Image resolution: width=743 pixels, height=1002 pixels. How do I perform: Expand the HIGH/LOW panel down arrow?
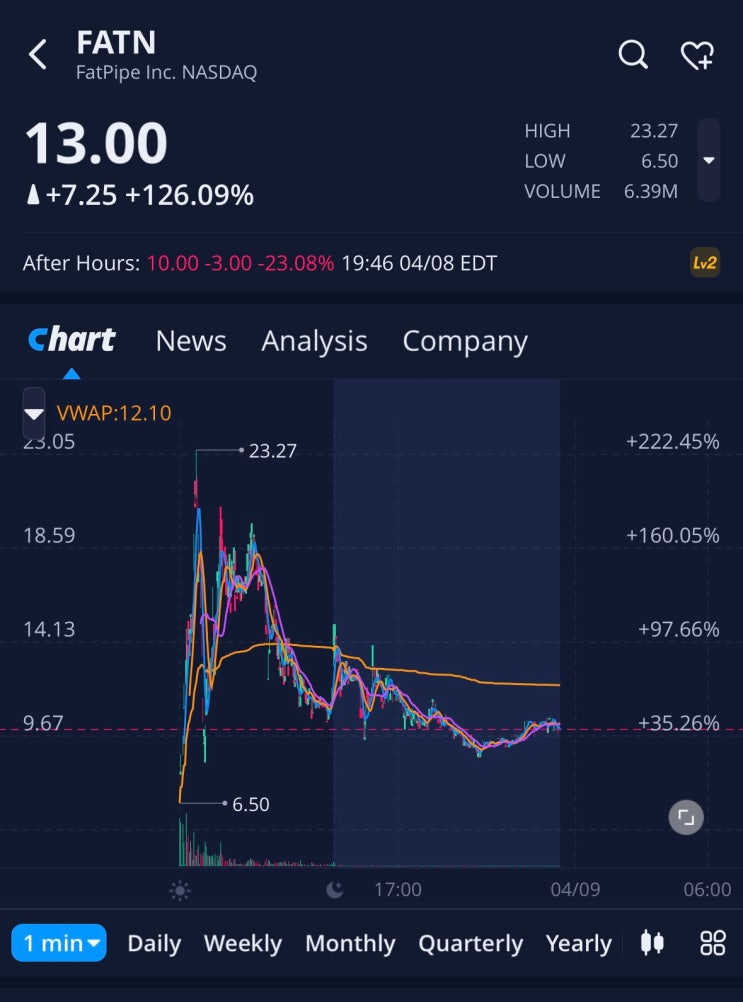click(709, 160)
